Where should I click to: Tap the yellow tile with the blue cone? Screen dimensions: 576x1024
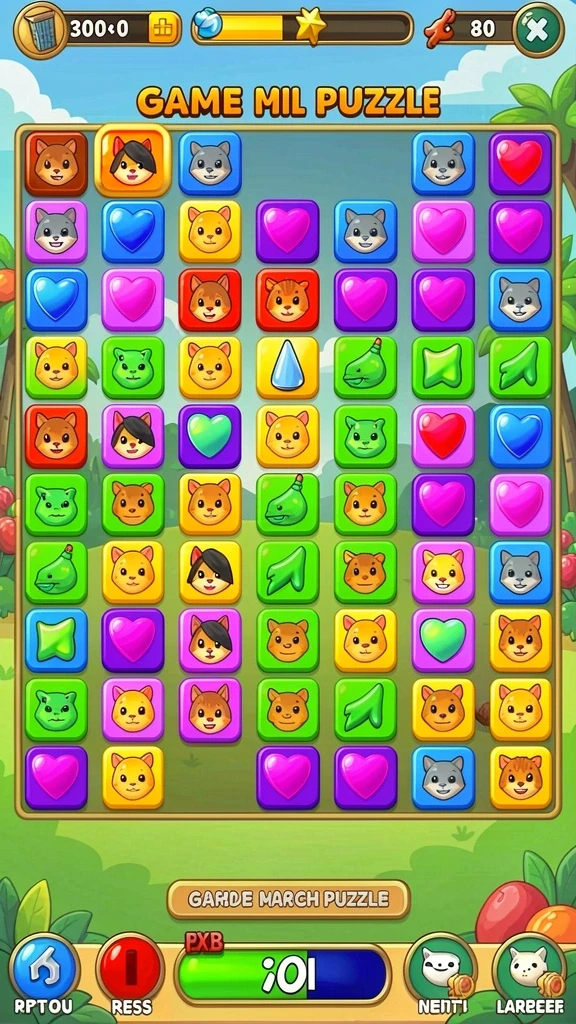click(x=287, y=367)
